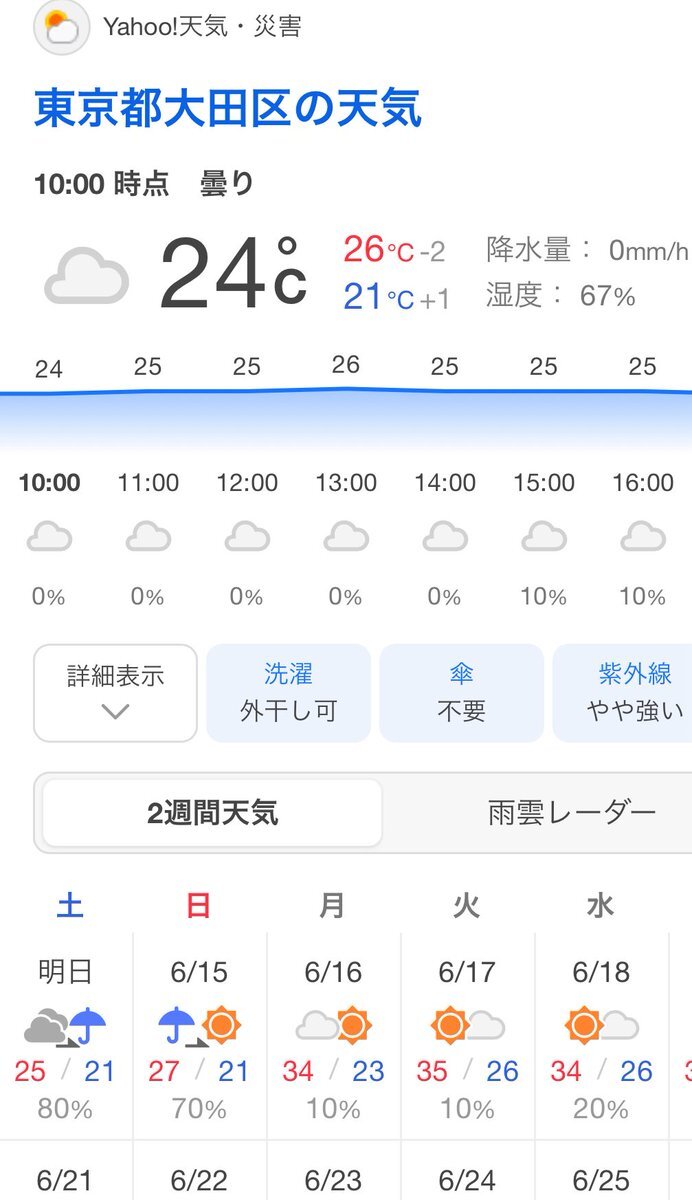Open the 東京都大田区の天気 title link
This screenshot has width=692, height=1200.
tap(228, 108)
